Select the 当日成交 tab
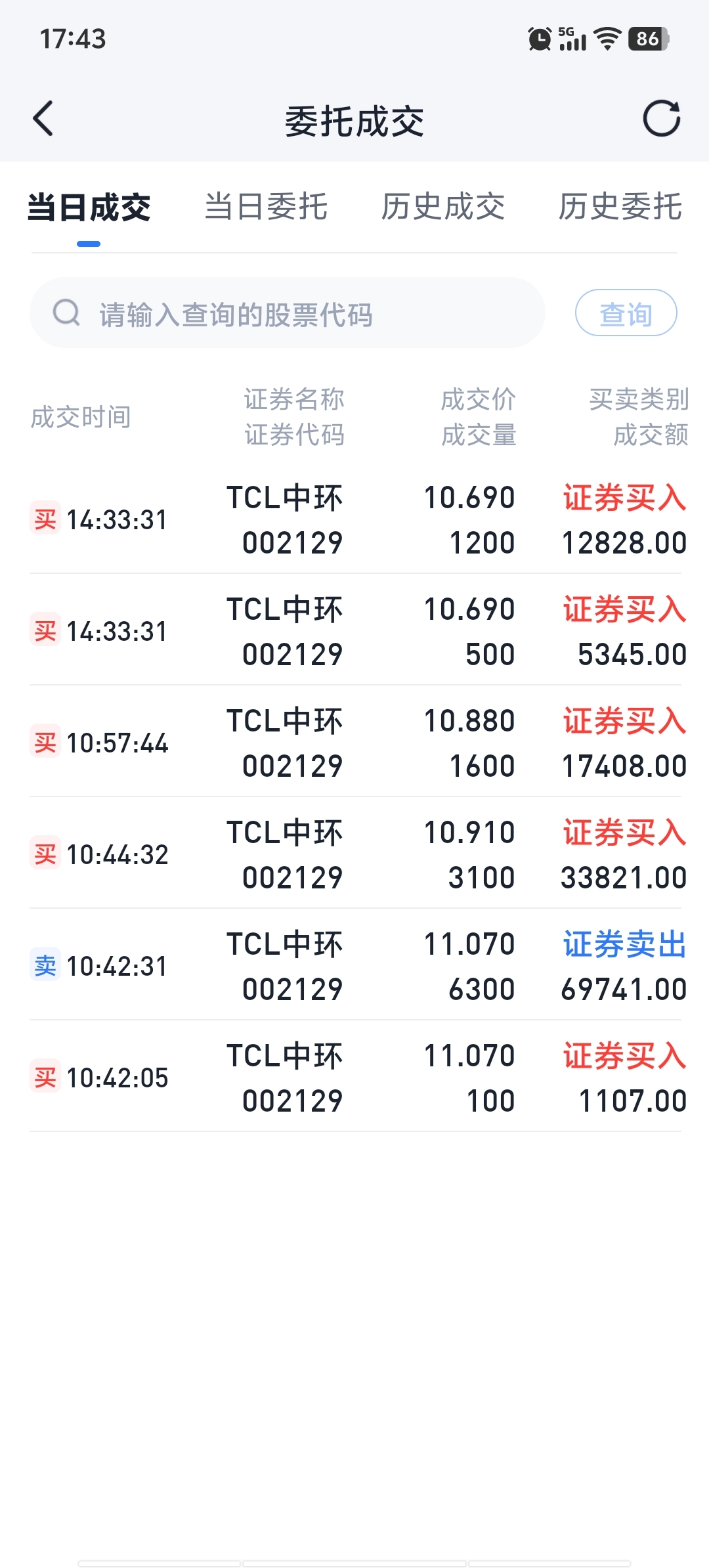This screenshot has width=709, height=1568. click(x=89, y=208)
